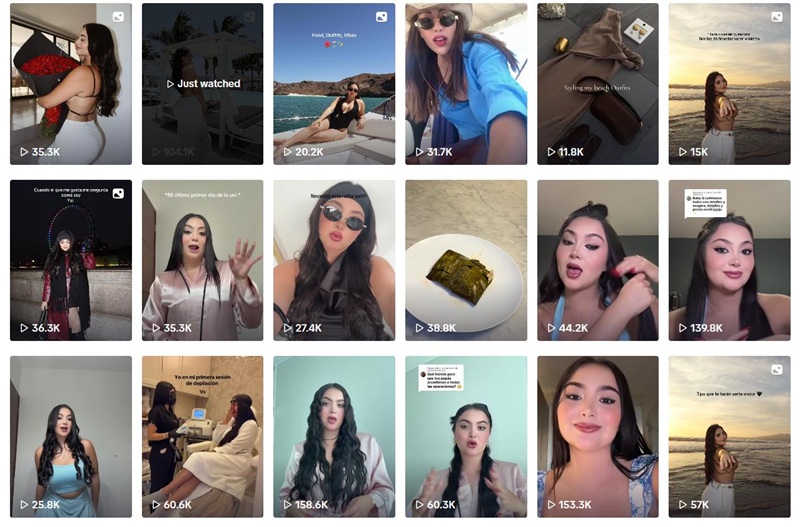Play the 20.2K video captioned Food, Outfits, Vibes

tap(334, 84)
